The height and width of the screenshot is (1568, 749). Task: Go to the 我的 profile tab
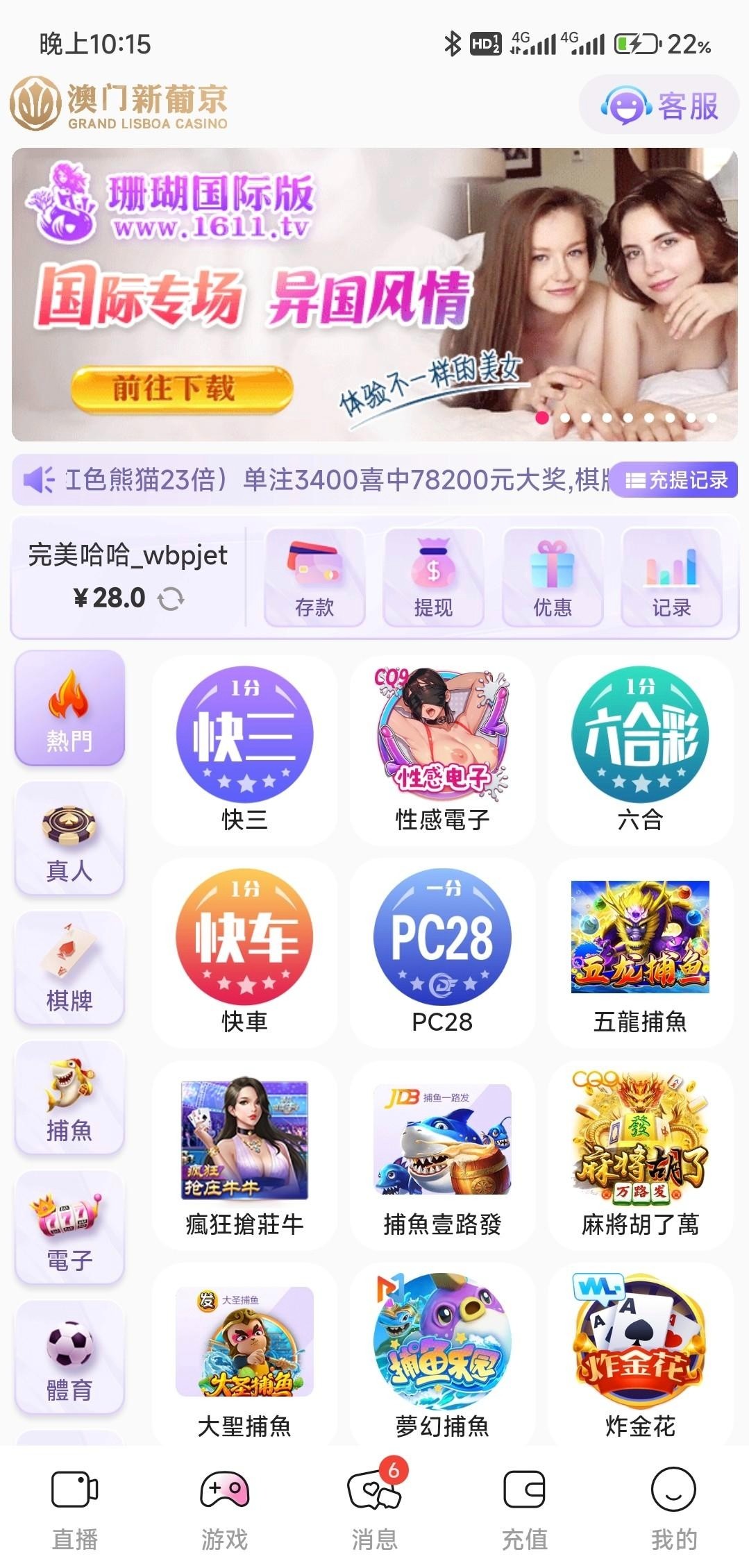[673, 1508]
